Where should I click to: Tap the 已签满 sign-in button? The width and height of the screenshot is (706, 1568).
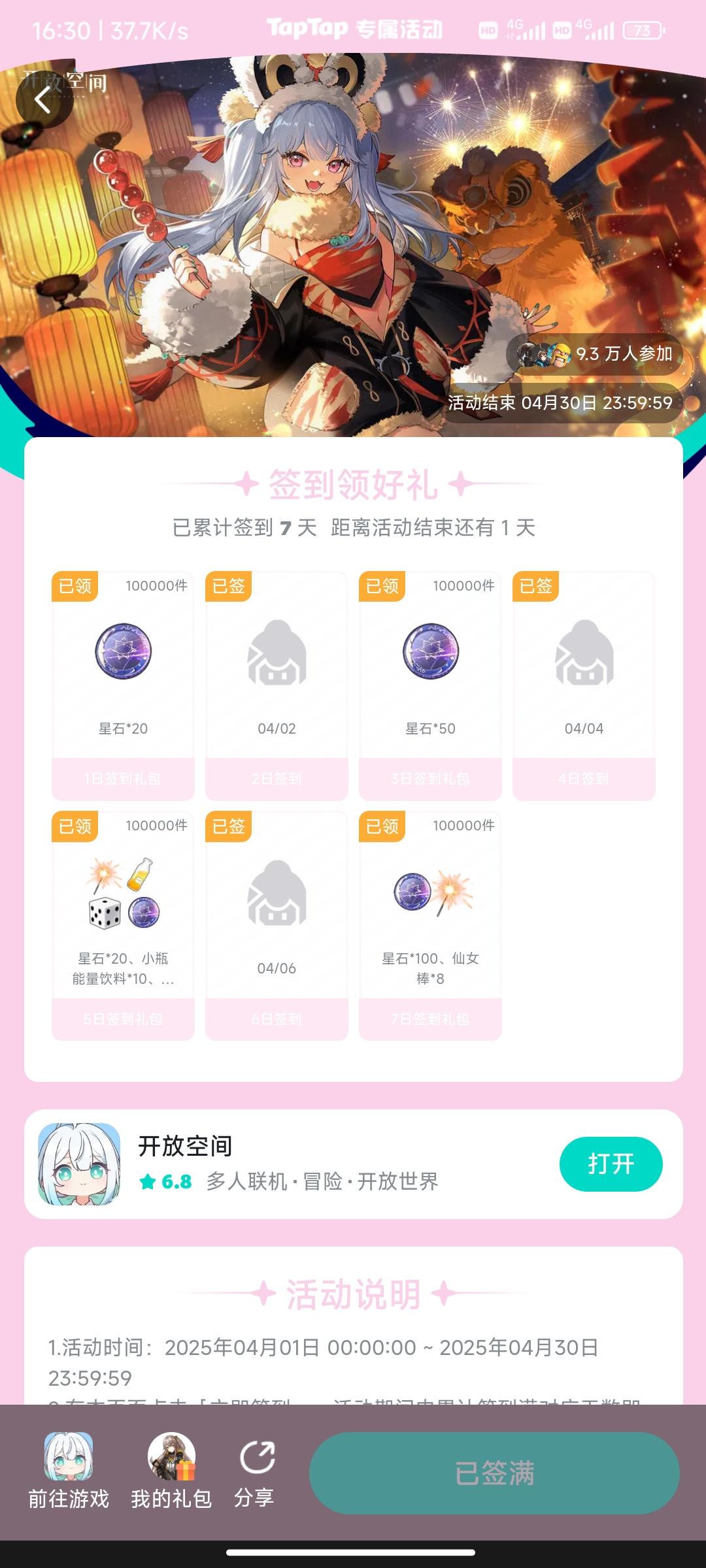coord(494,1473)
